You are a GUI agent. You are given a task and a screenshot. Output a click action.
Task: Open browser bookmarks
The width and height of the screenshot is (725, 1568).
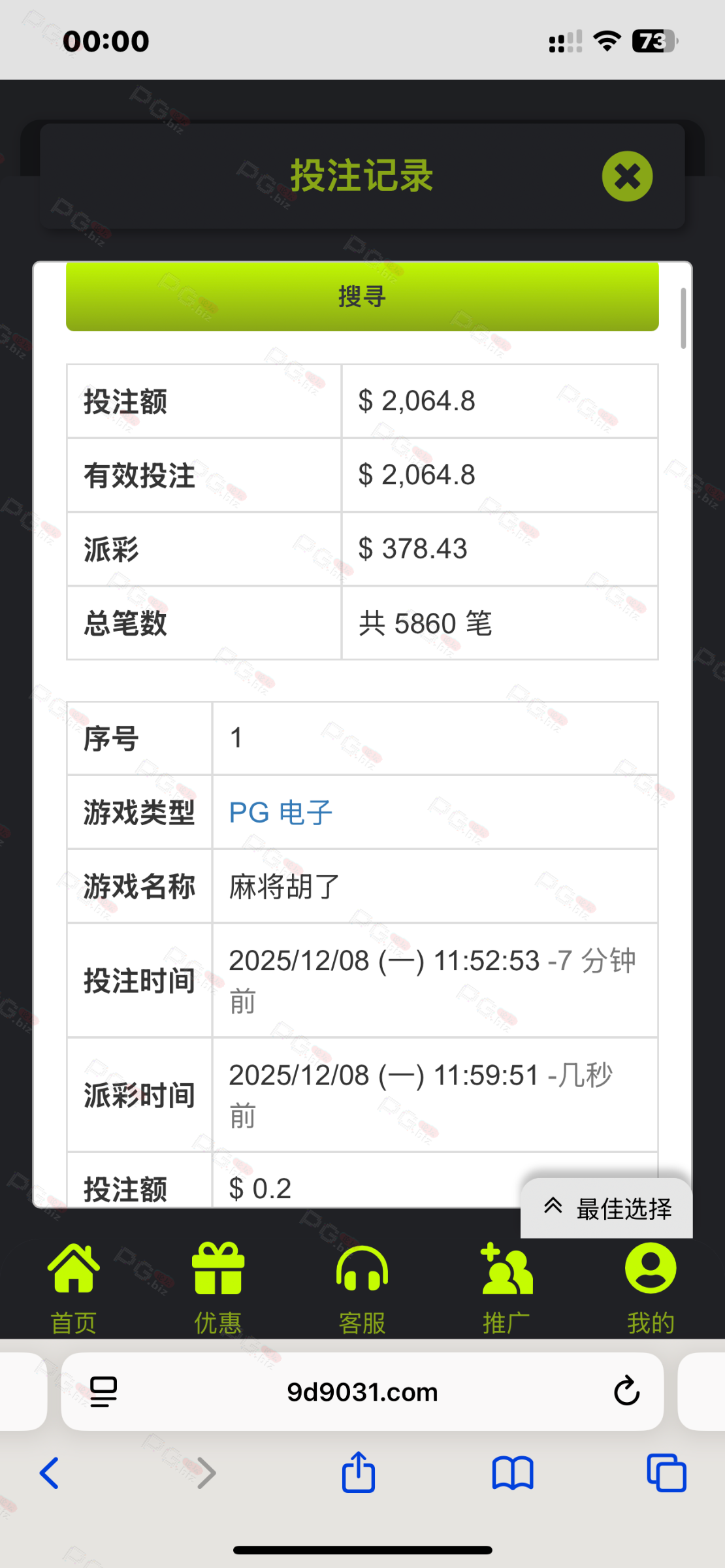513,1474
